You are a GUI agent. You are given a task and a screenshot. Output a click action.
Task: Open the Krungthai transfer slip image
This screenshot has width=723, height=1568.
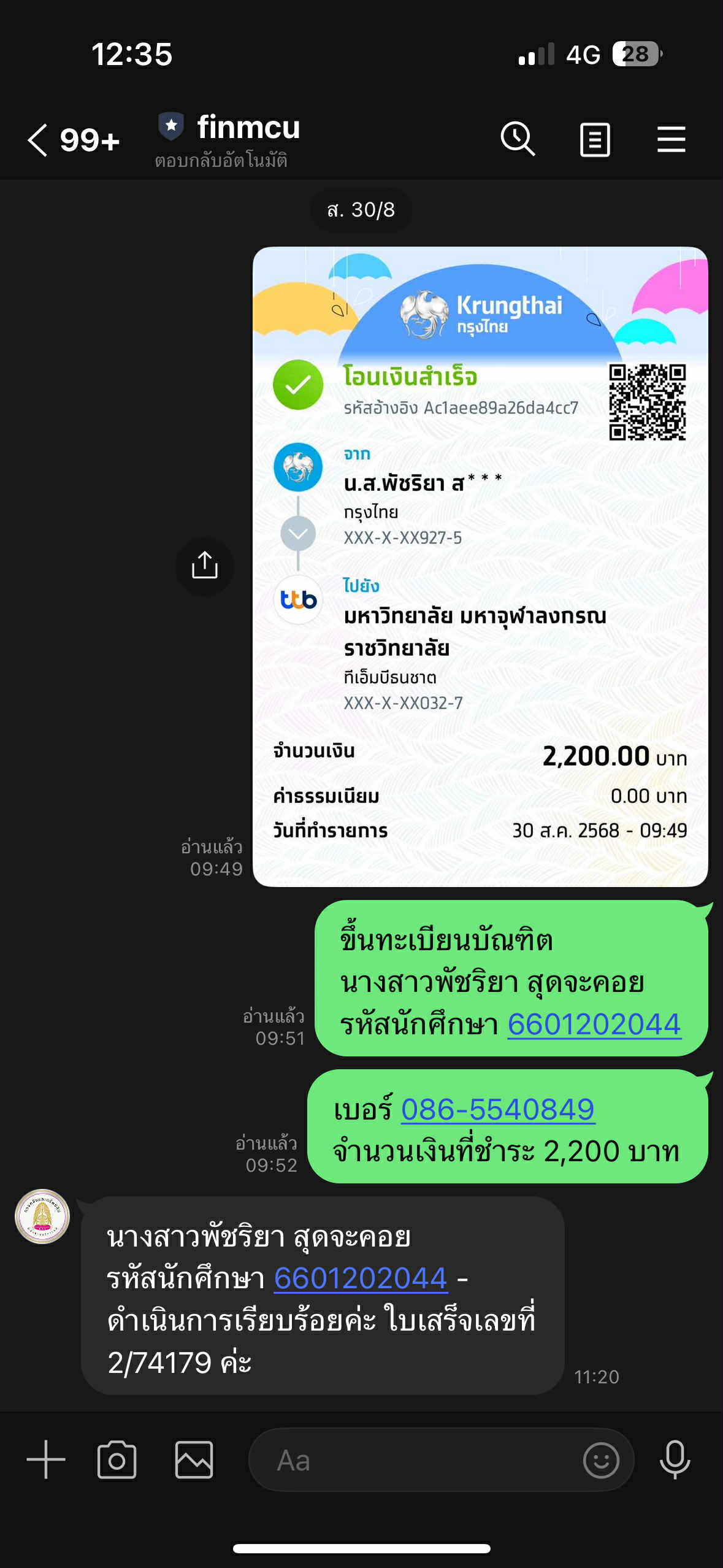(480, 566)
